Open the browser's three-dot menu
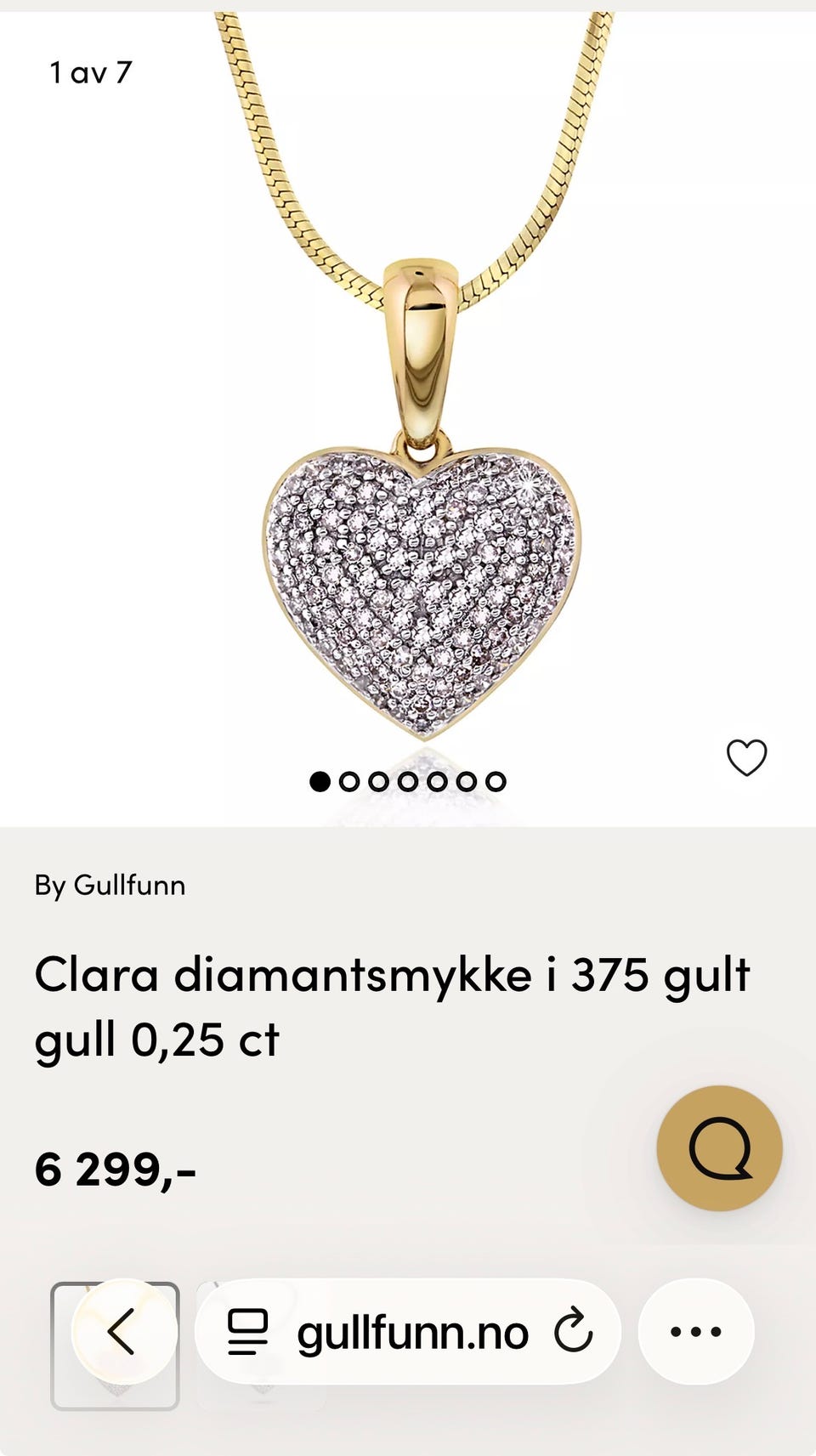This screenshot has height=1456, width=816. point(696,1332)
